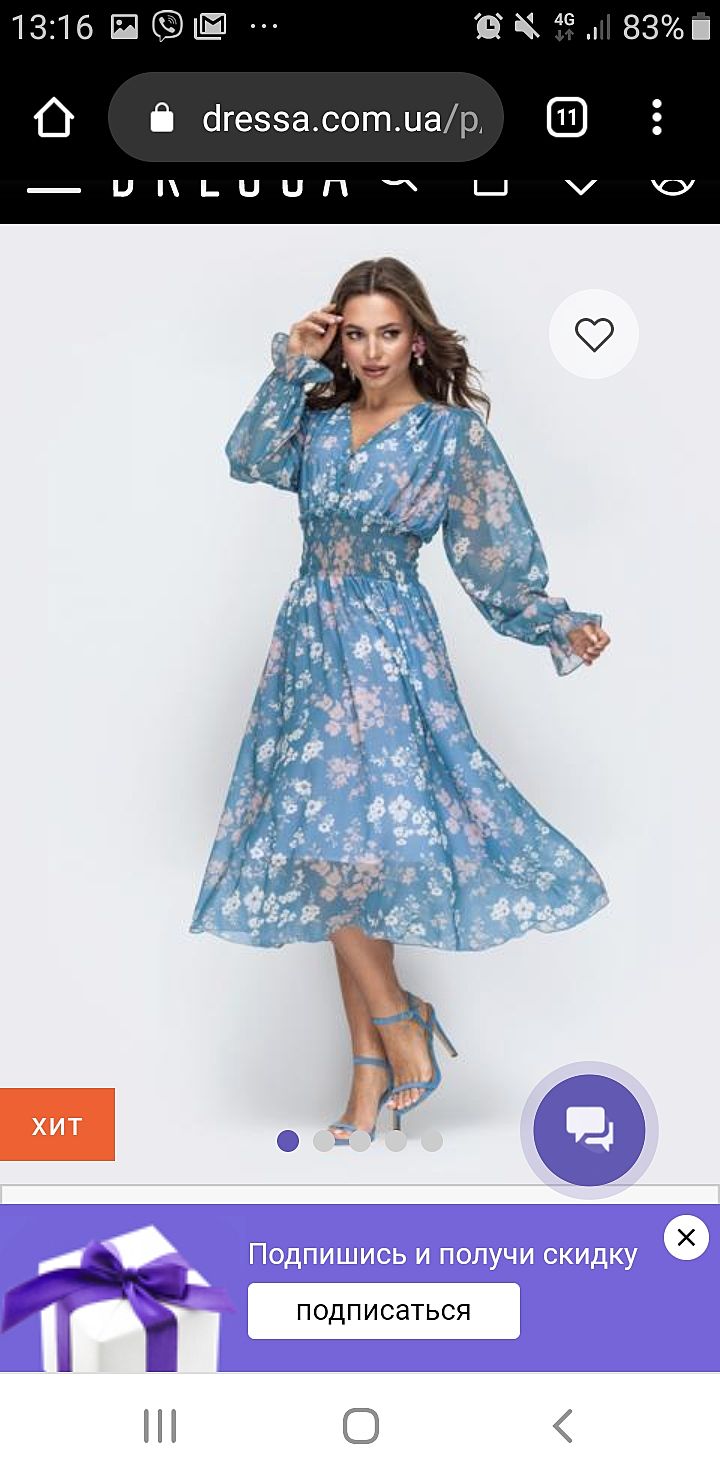The height and width of the screenshot is (1480, 720).
Task: Go back using the system back button
Action: (563, 1425)
